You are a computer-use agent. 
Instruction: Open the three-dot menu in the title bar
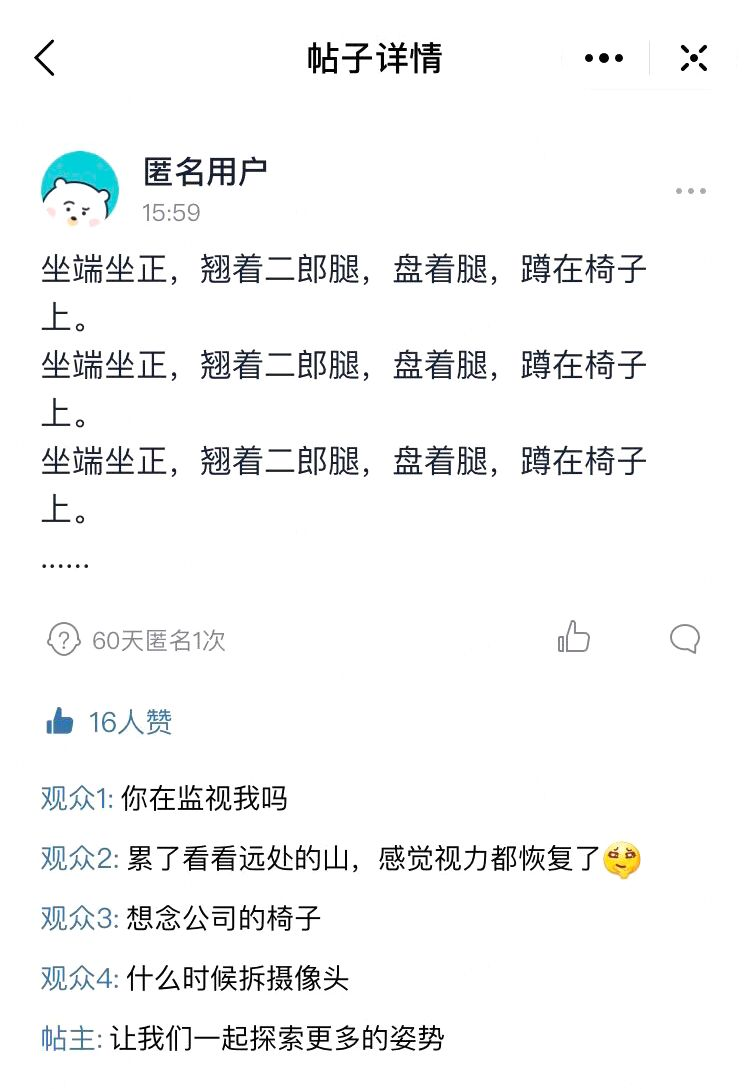pos(603,58)
